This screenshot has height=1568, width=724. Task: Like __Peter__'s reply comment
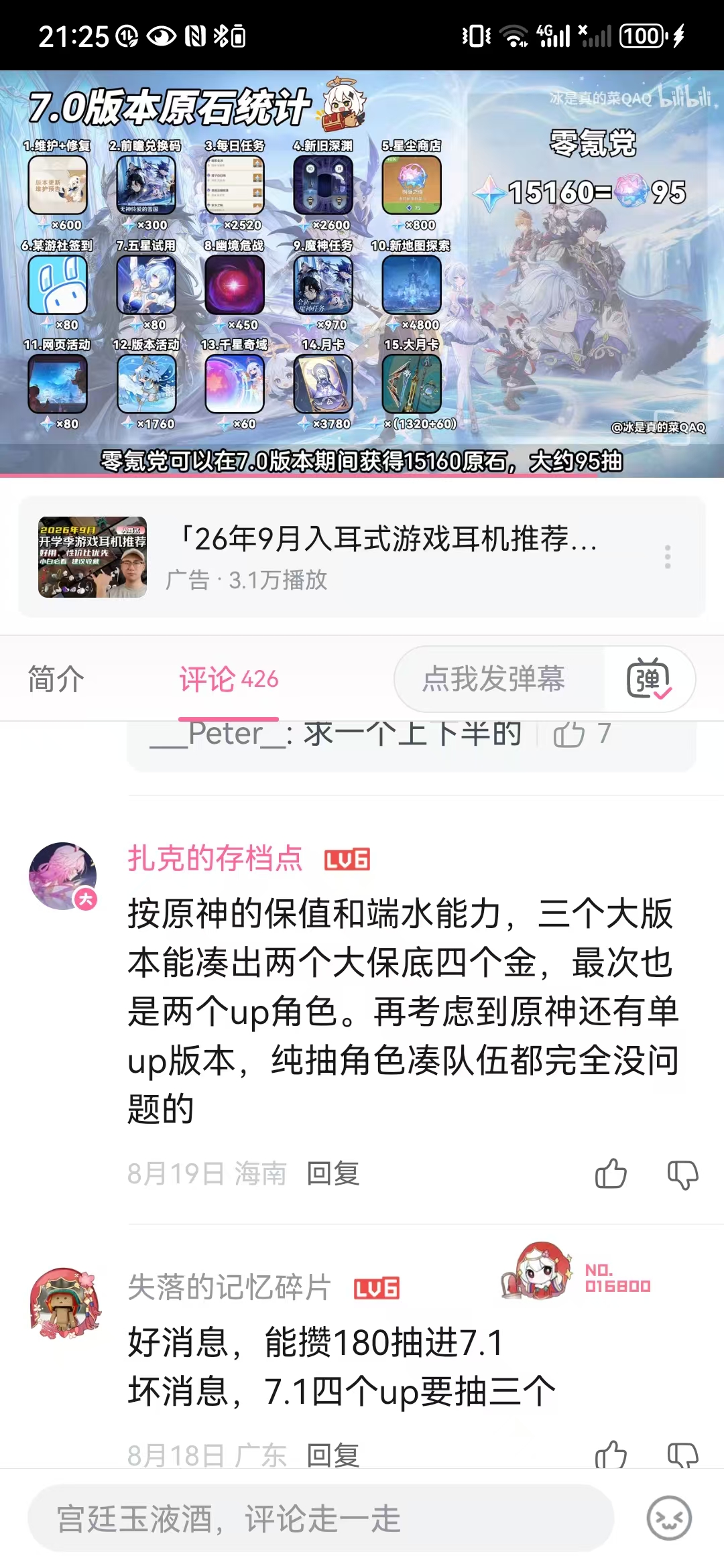(x=581, y=734)
